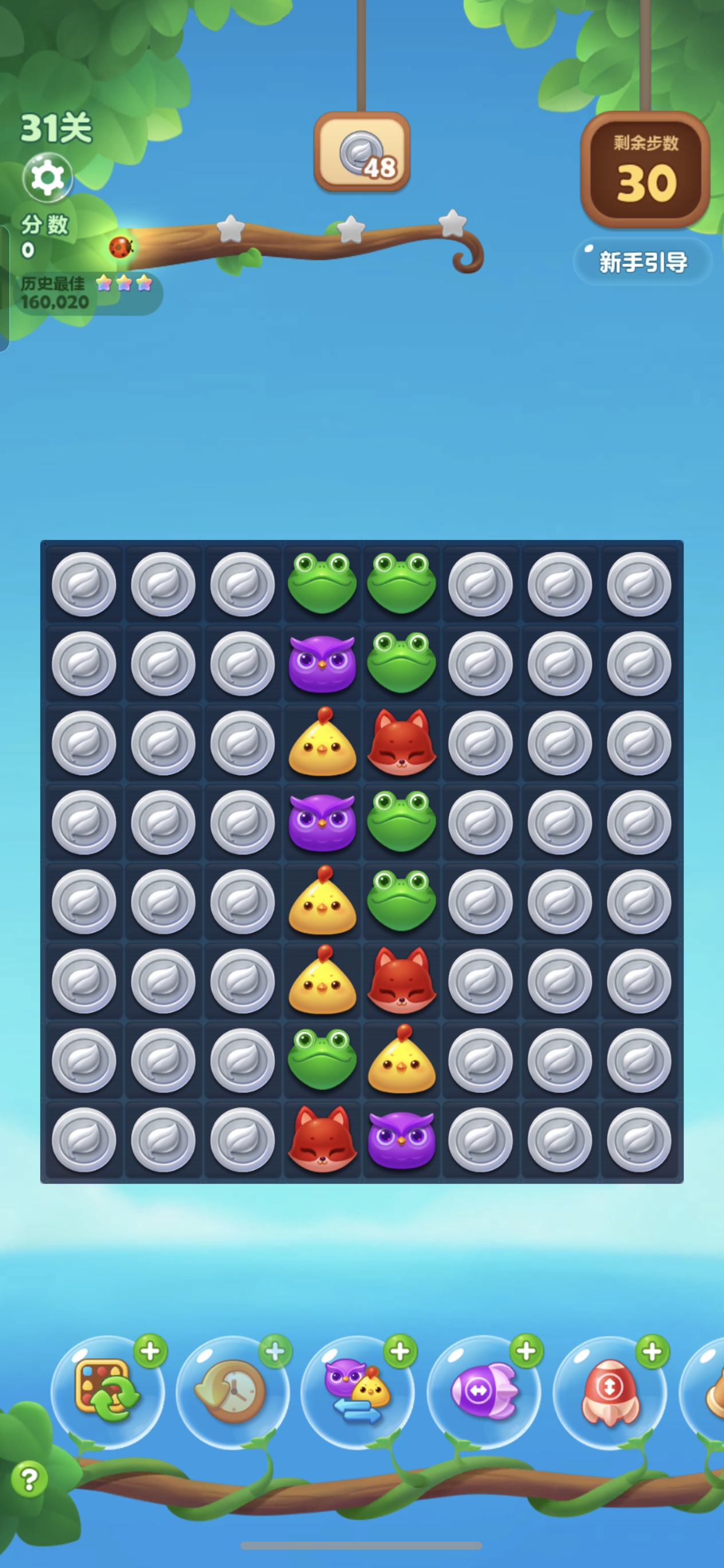Tap the 新手引导 beginner guide button
Viewport: 724px width, 1568px height.
tap(643, 262)
